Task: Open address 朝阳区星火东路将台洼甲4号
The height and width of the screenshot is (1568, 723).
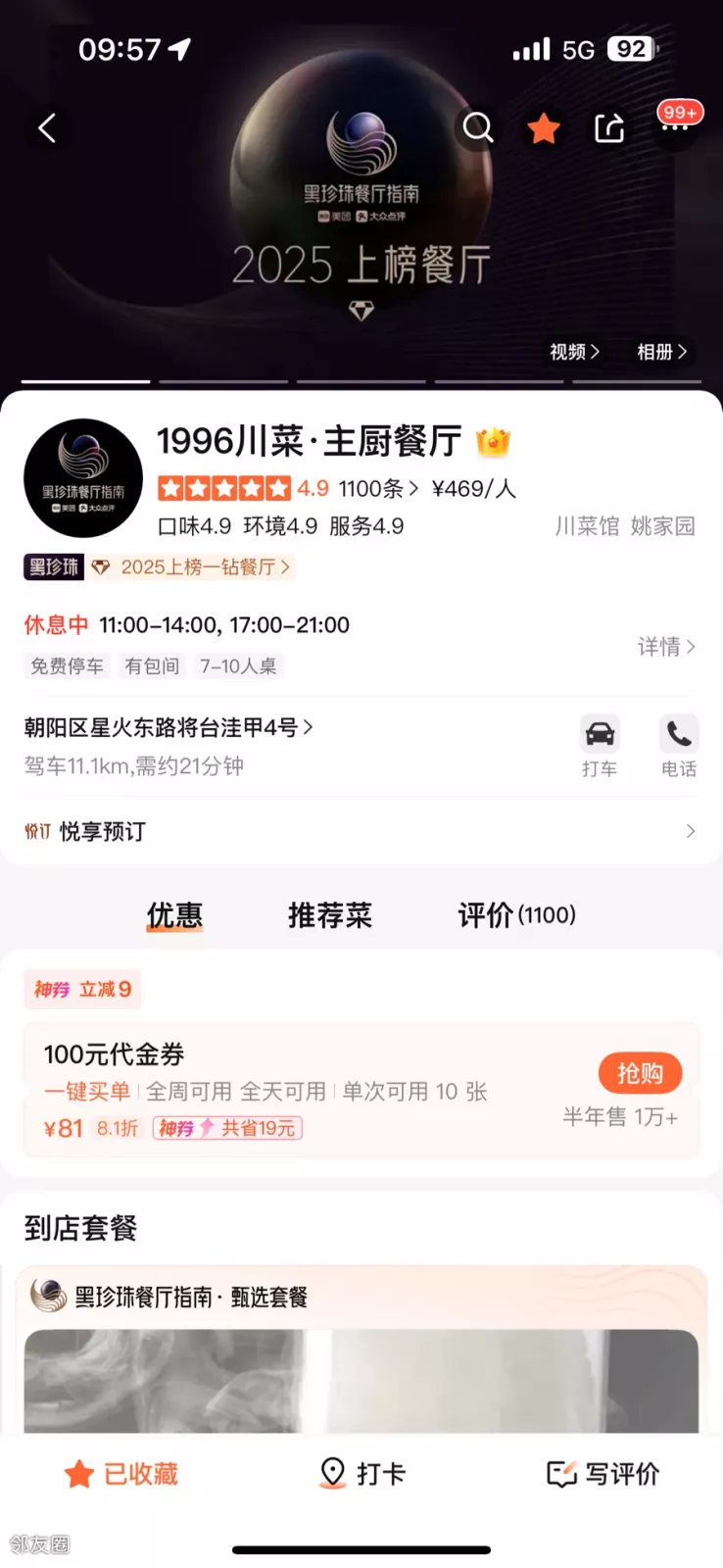Action: tap(169, 727)
